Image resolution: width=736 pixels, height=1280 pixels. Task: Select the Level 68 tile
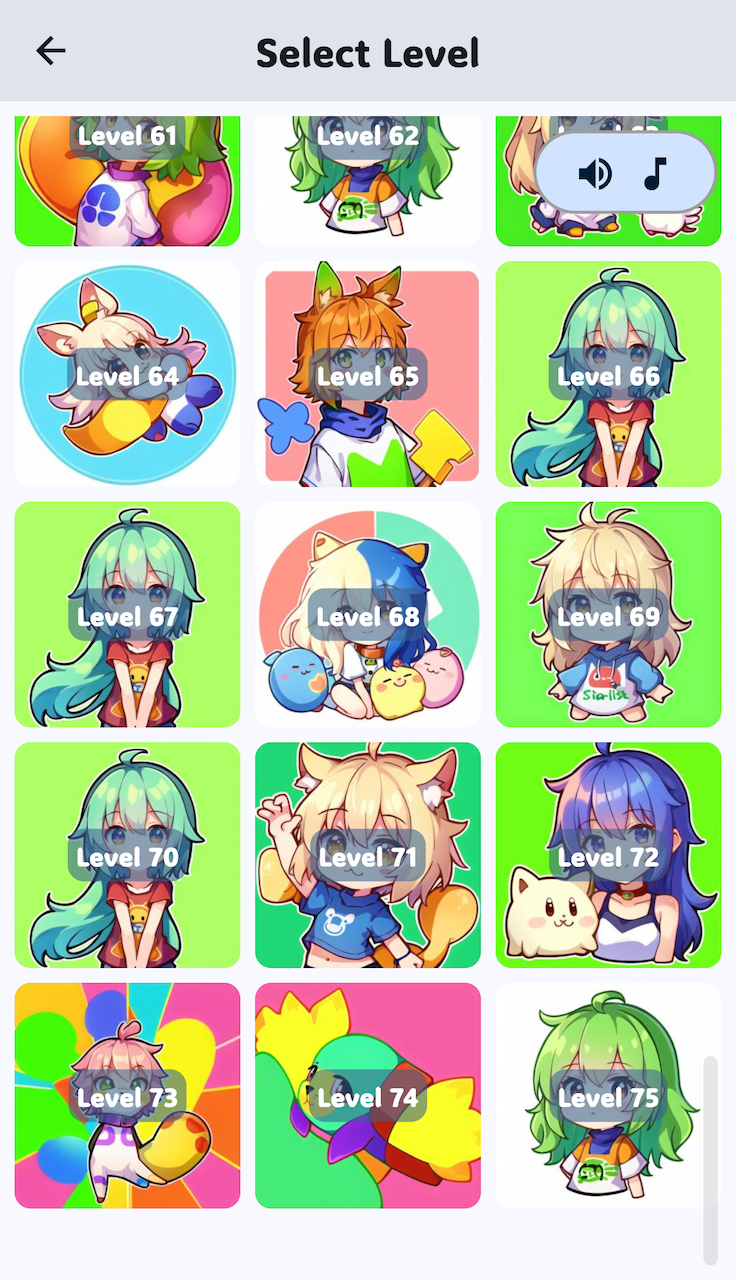367,615
